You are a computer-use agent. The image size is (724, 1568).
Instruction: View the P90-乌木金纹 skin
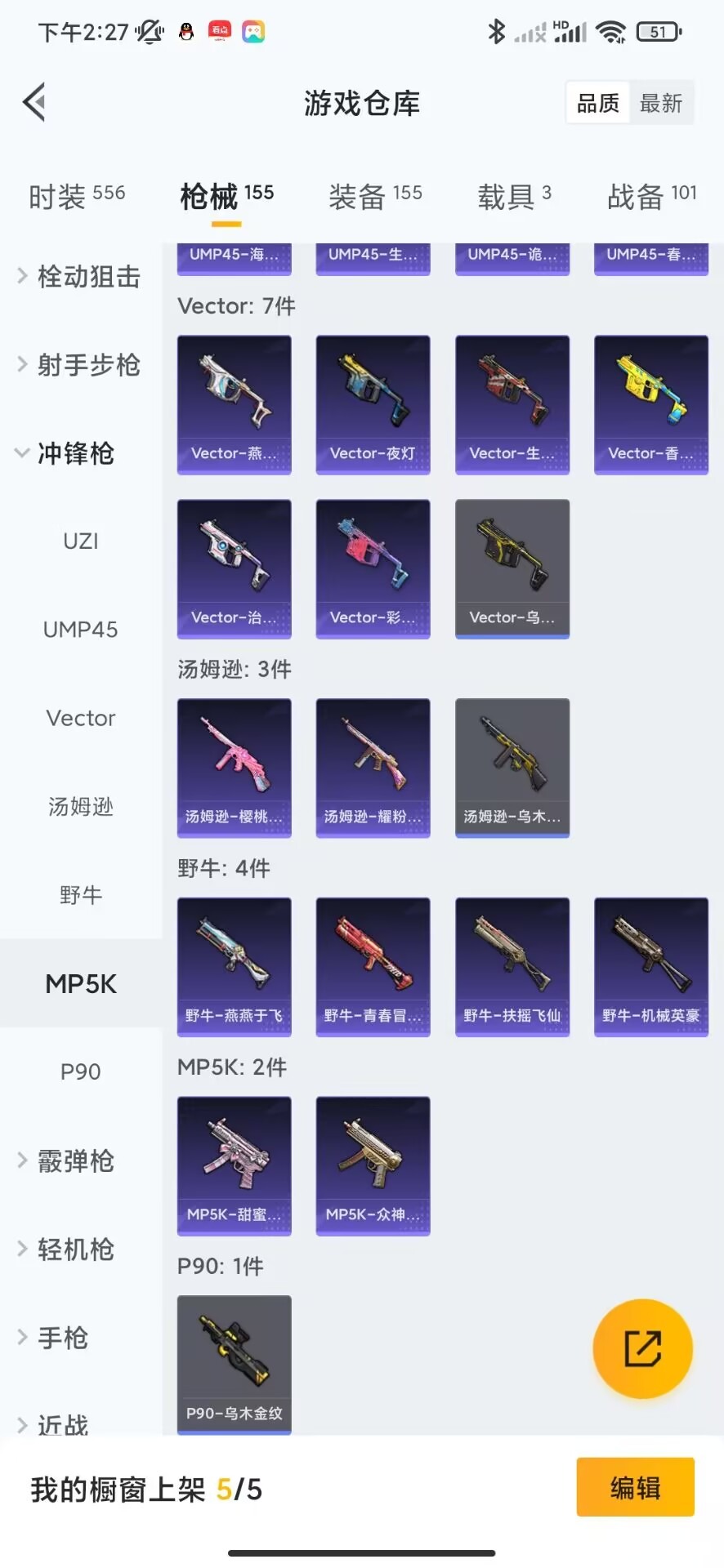tap(234, 1364)
